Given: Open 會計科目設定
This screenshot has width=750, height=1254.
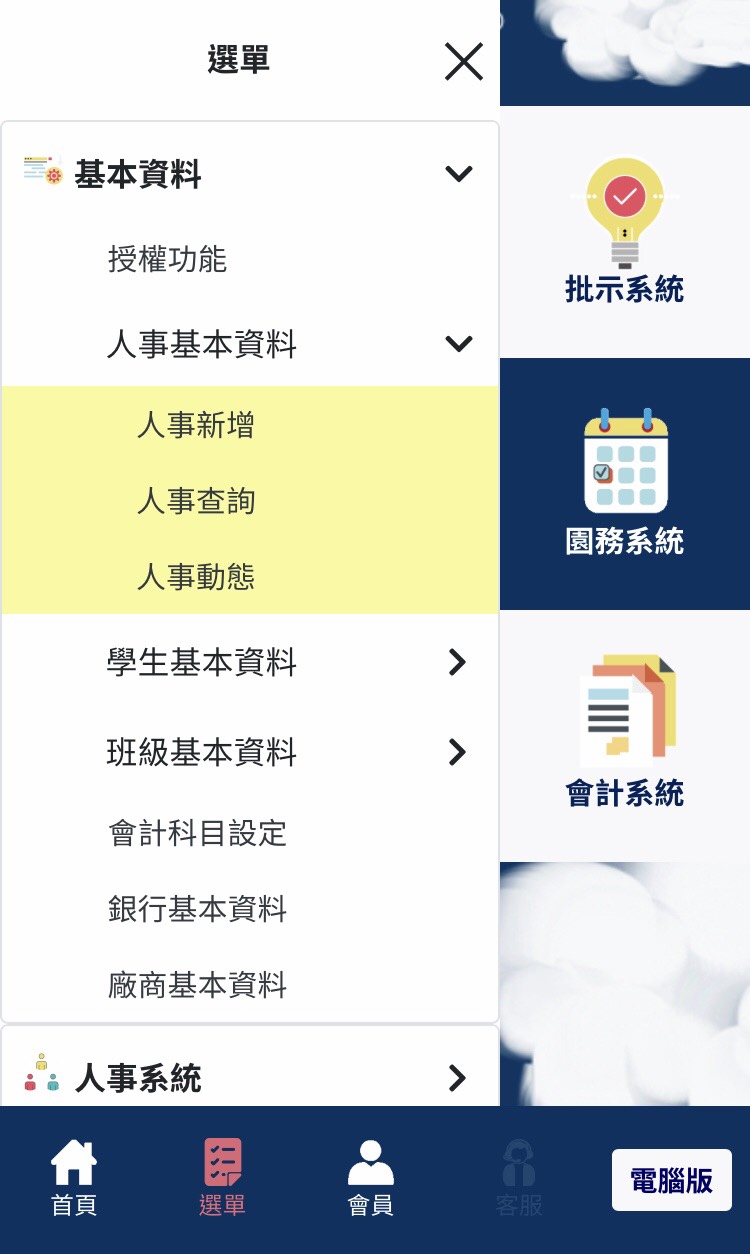Looking at the screenshot, I should click(197, 833).
